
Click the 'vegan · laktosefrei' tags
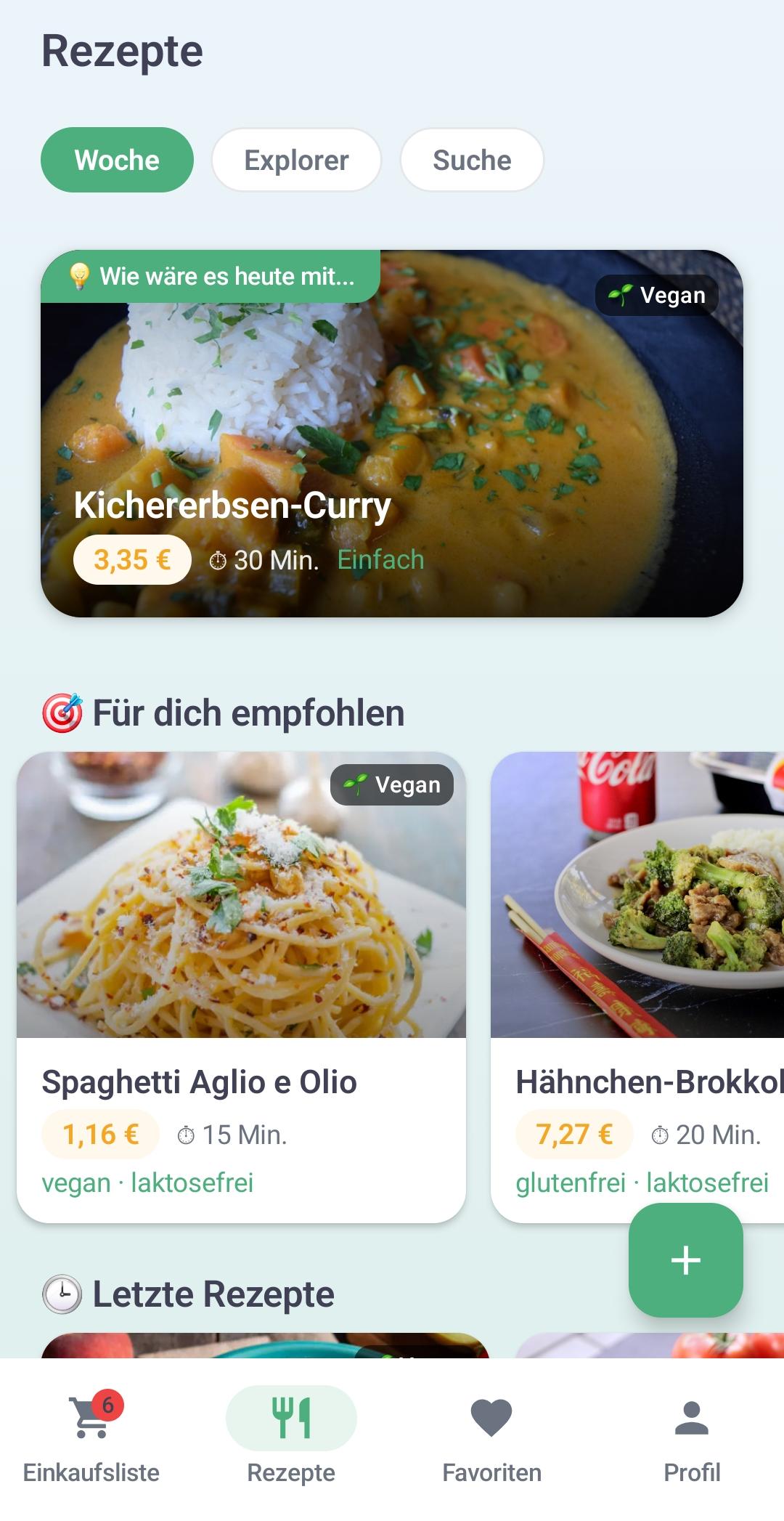click(x=147, y=1183)
